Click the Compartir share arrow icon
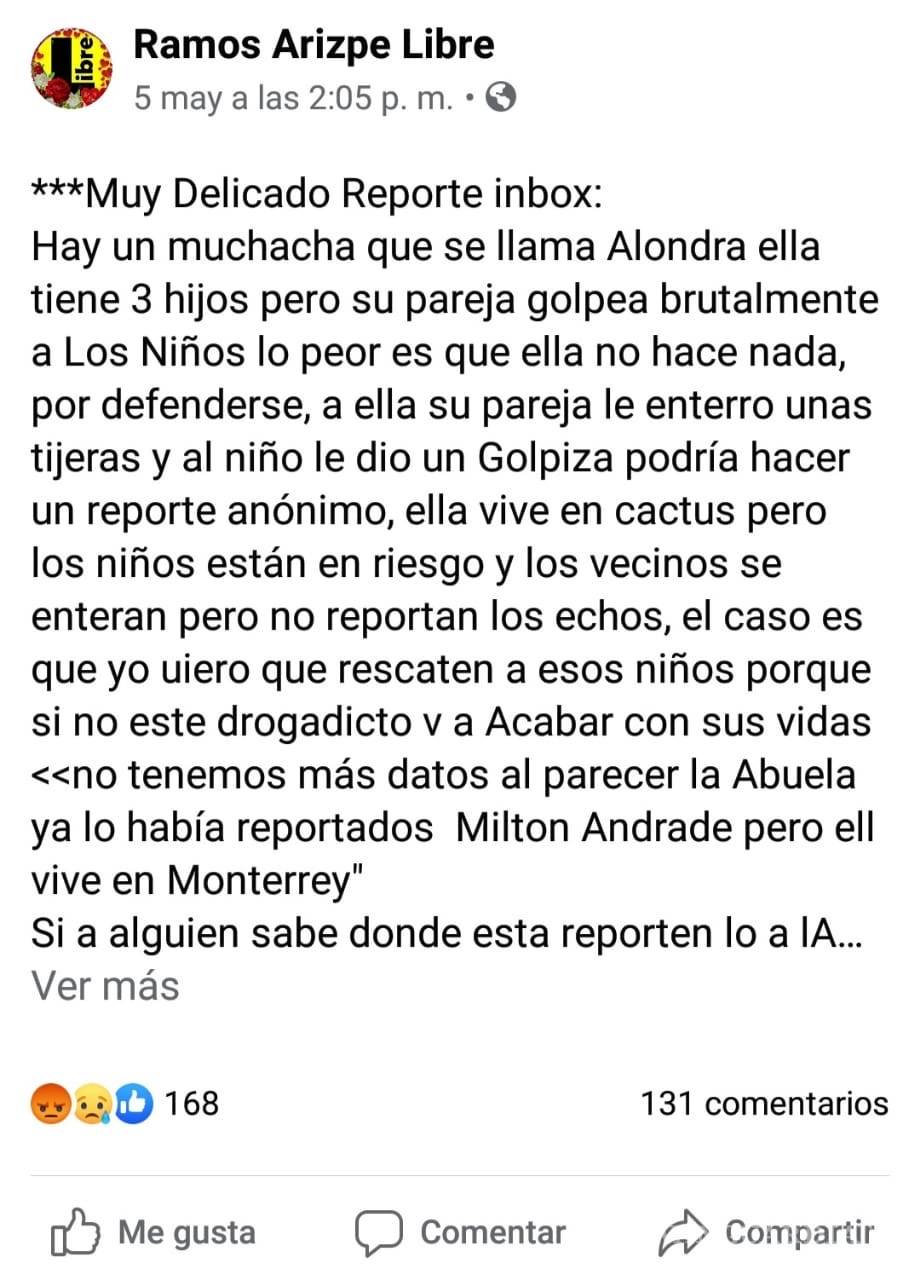Screen dimensions: 920x1280 [x=686, y=1232]
